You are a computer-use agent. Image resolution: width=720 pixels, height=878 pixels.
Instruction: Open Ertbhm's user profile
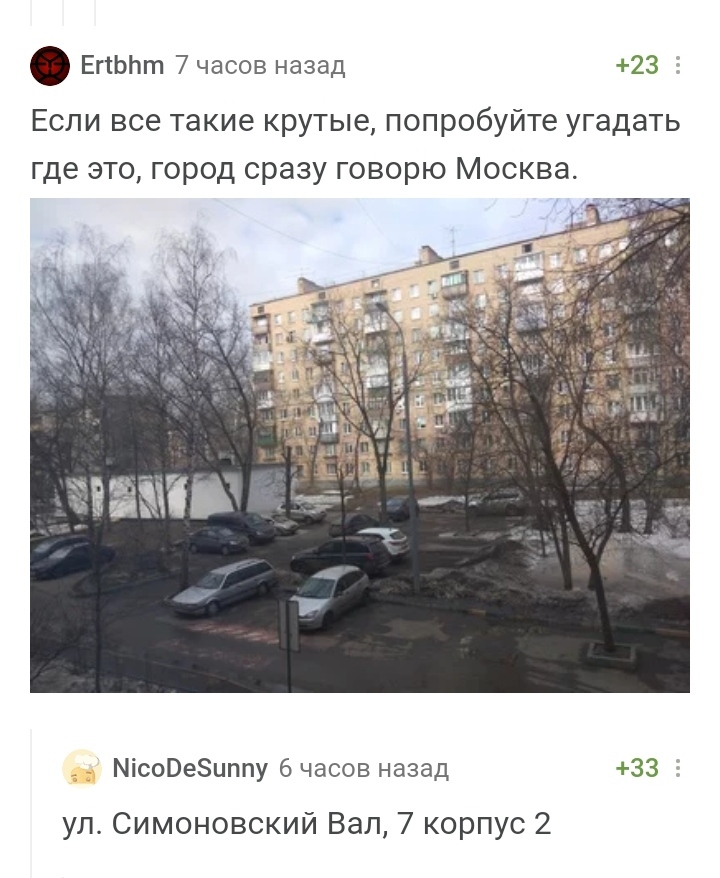tap(121, 66)
